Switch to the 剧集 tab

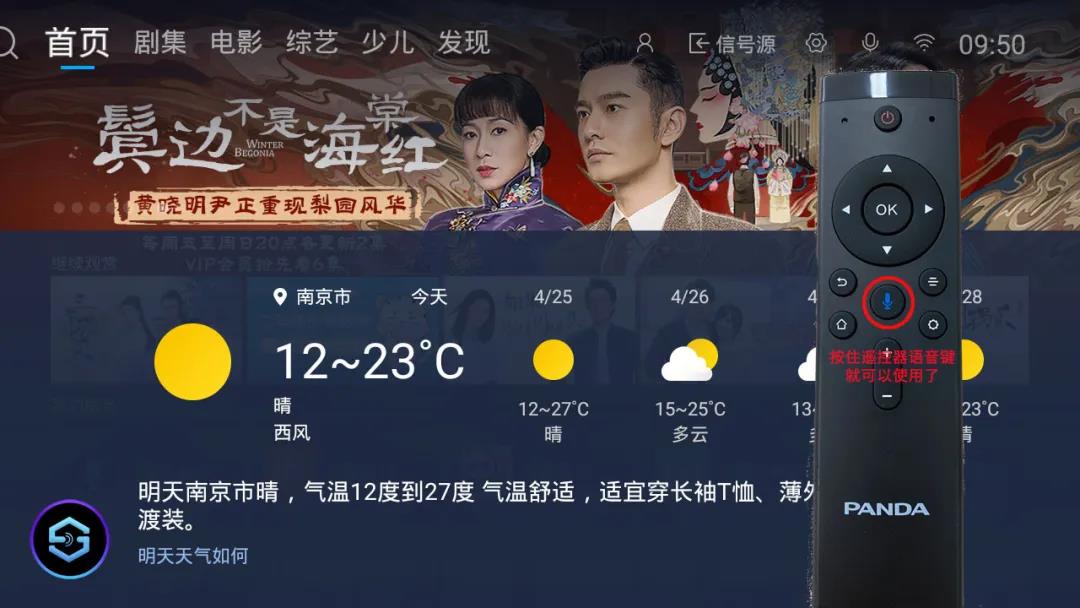[160, 43]
